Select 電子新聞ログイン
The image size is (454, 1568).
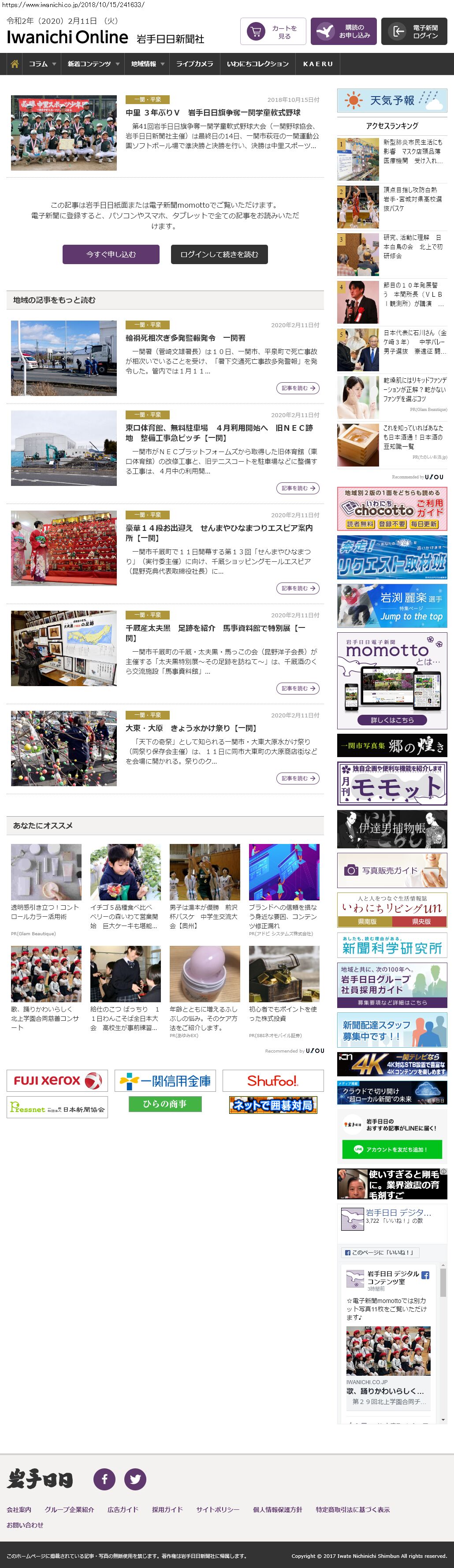coord(414,32)
